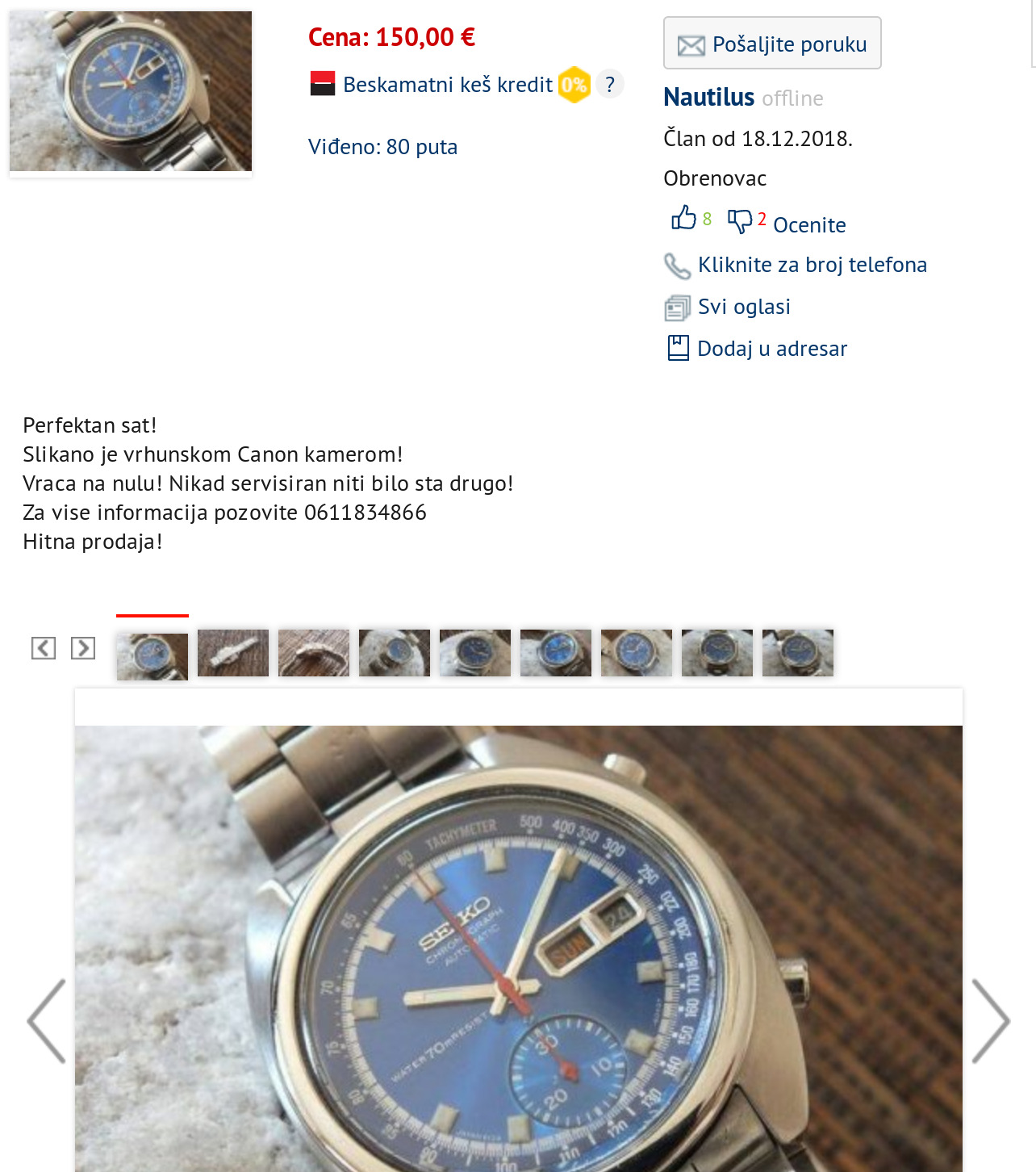Tap the small previous thumbnails arrow
The image size is (1036, 1172).
44,648
